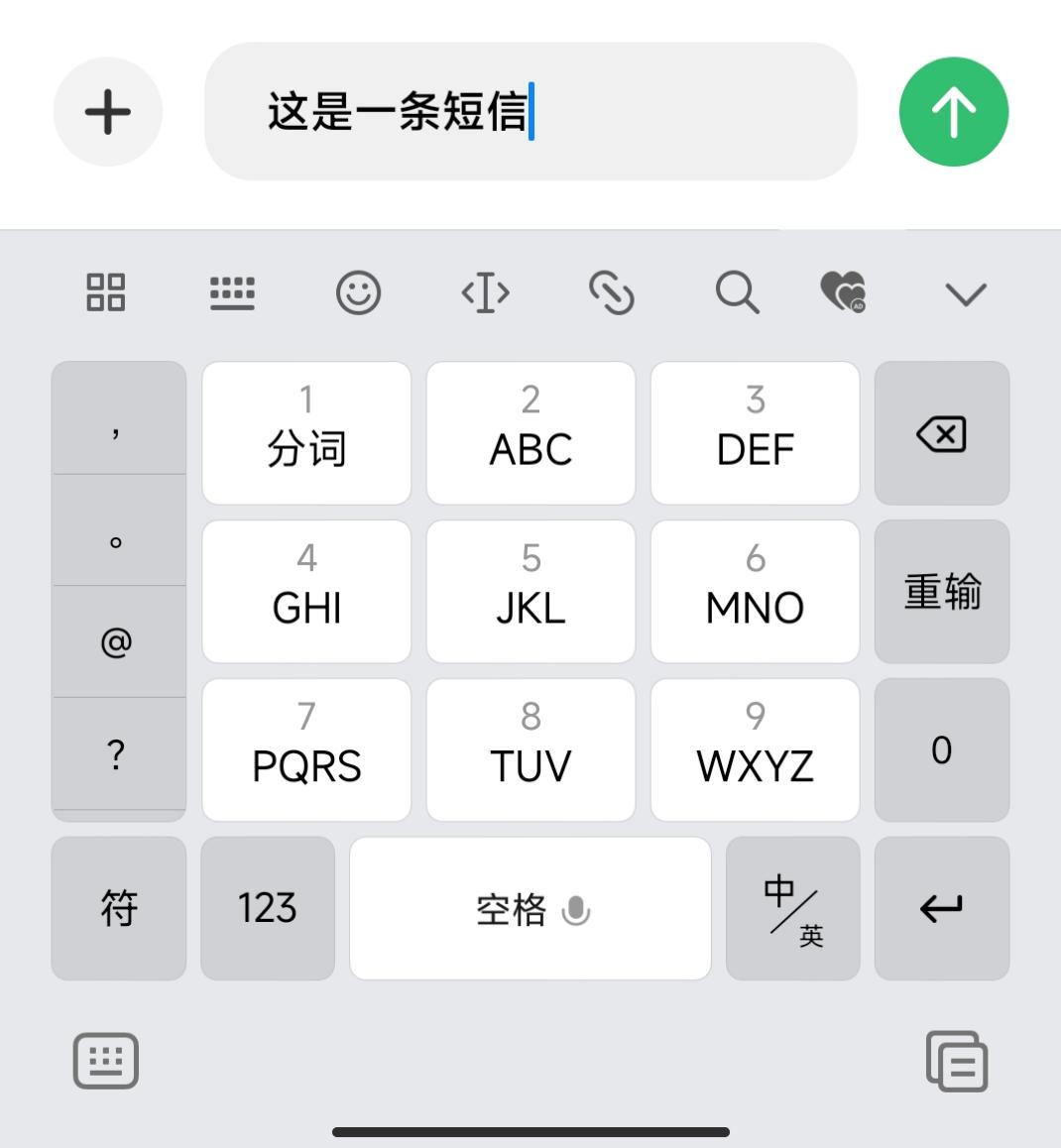Open keyboard search with the magnifier icon
The width and height of the screenshot is (1061, 1148).
[x=737, y=293]
